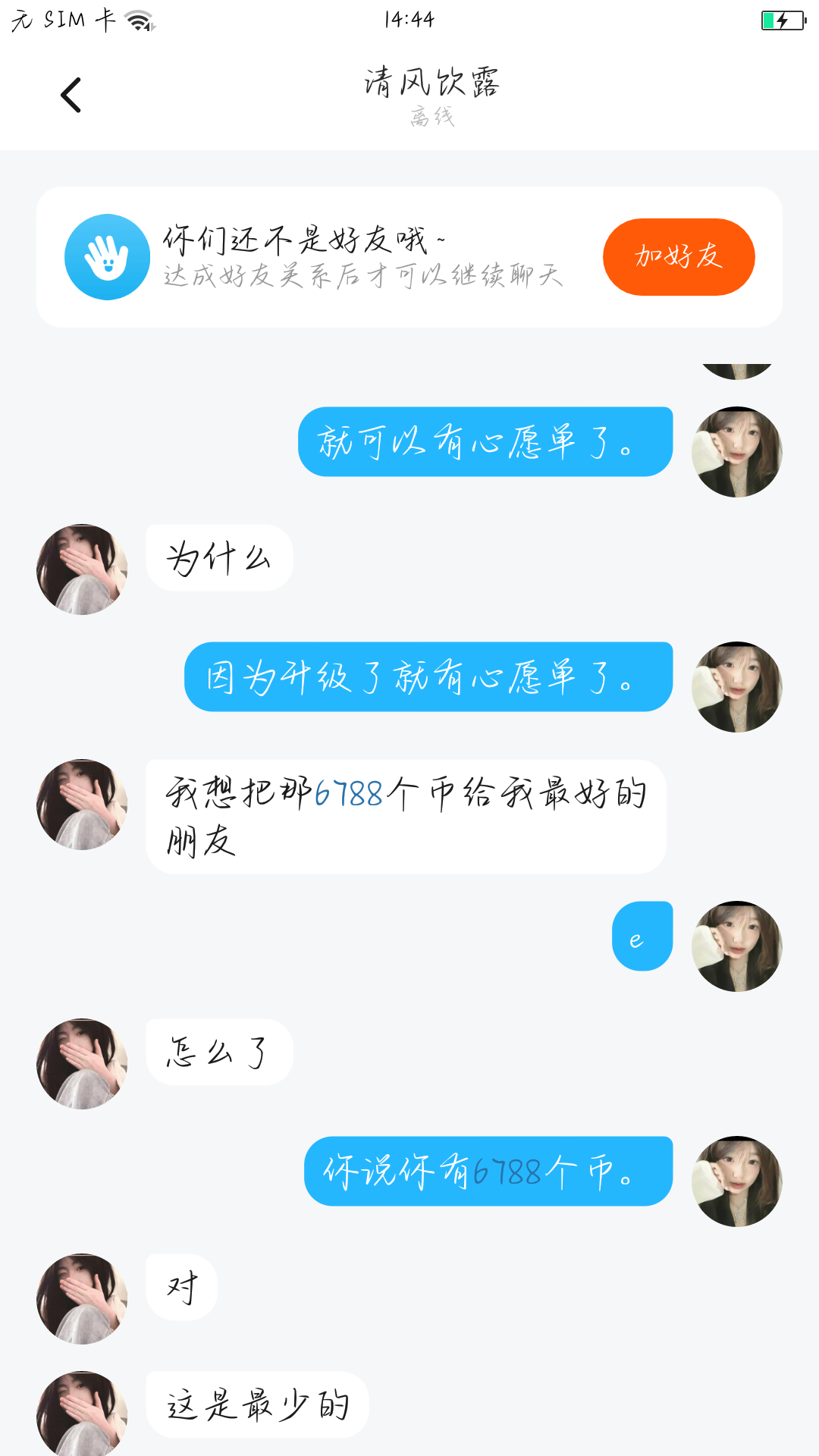Open sender's avatar beside 为什么 message

click(82, 569)
